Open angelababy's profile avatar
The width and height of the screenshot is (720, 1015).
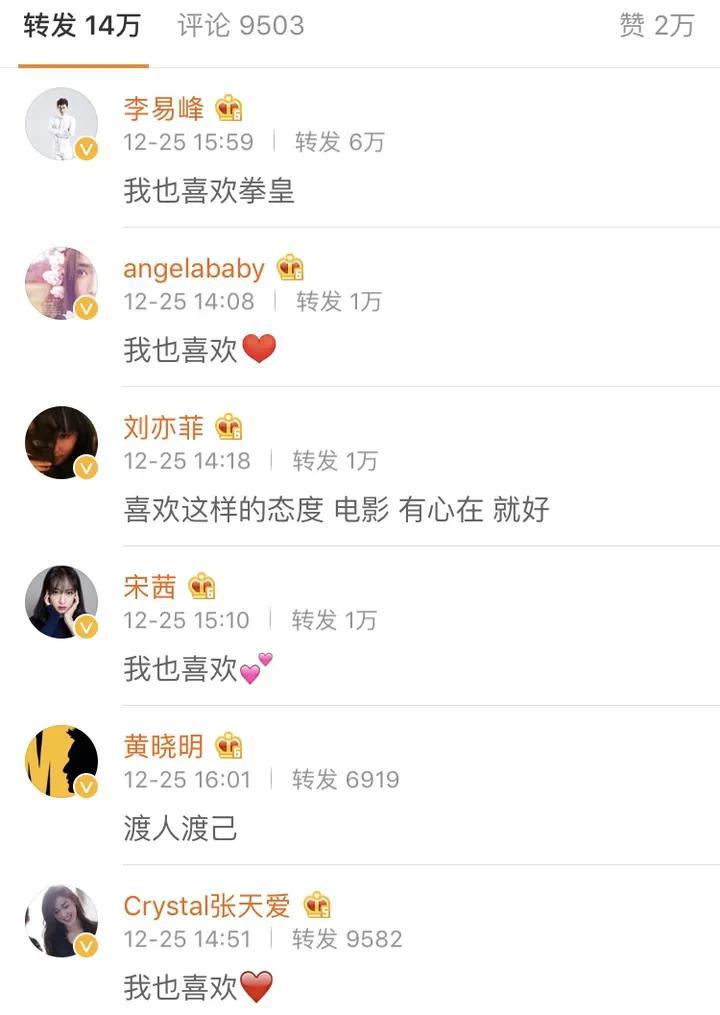tap(61, 284)
